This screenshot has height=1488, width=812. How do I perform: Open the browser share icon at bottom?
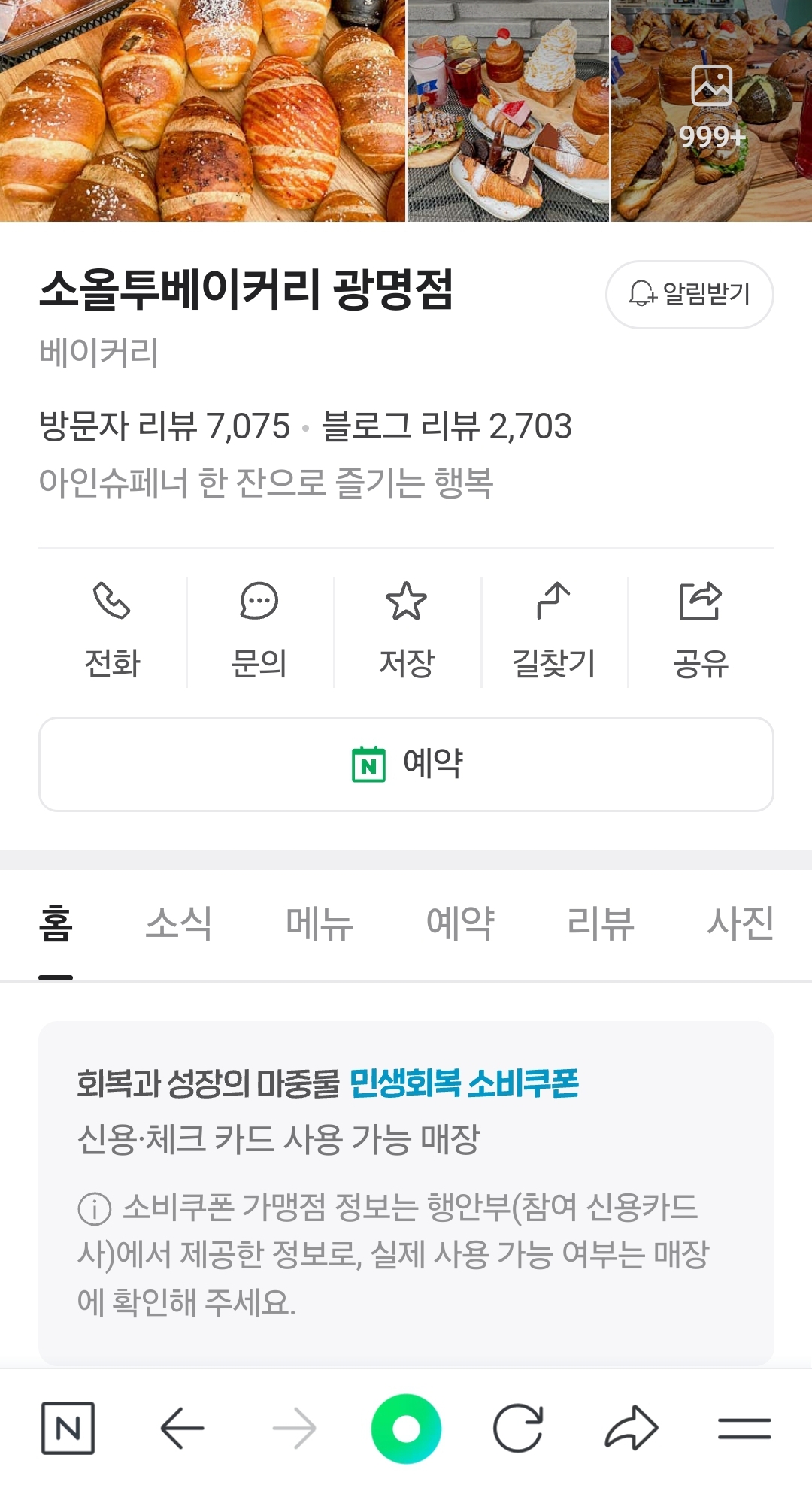tap(631, 1426)
